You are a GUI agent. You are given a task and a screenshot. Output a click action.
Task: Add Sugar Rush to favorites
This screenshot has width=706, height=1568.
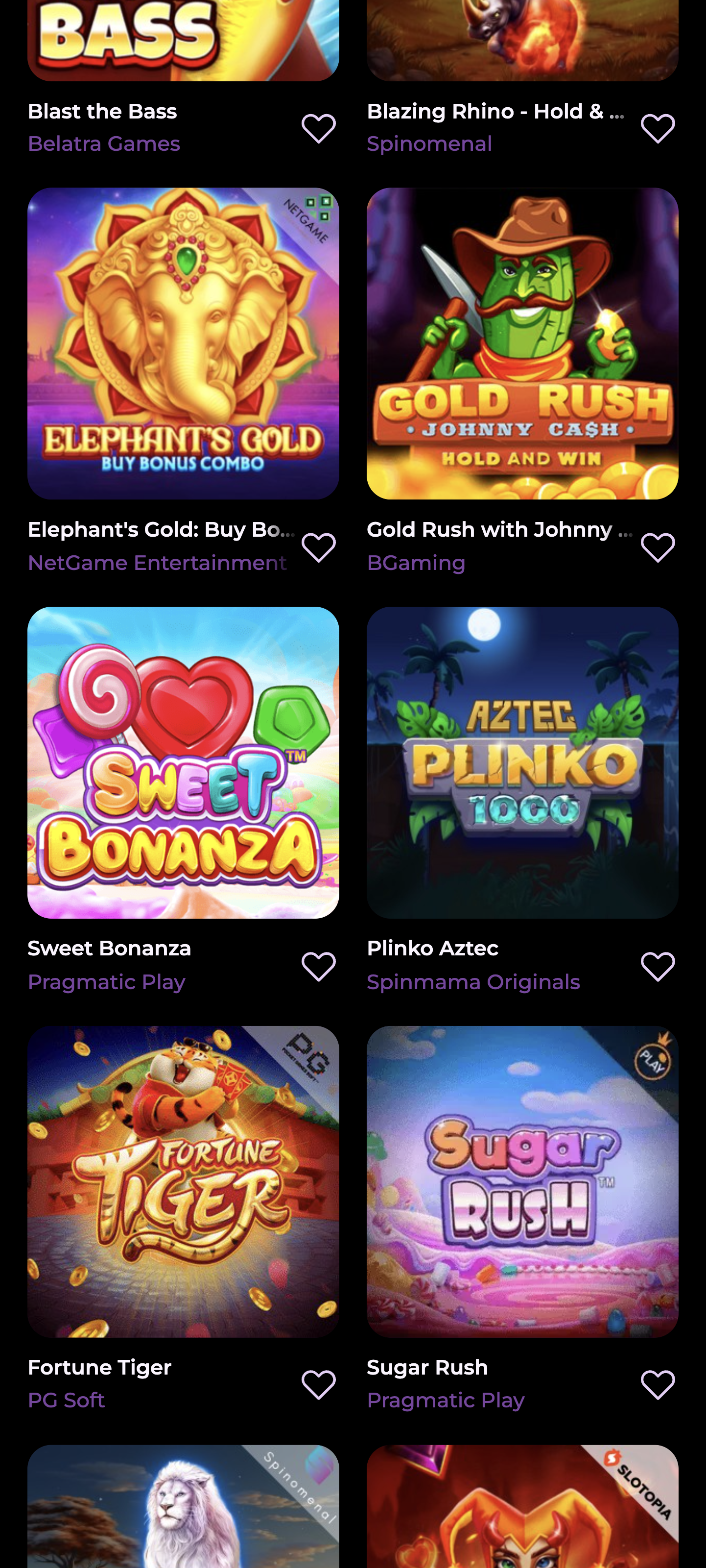click(658, 1385)
